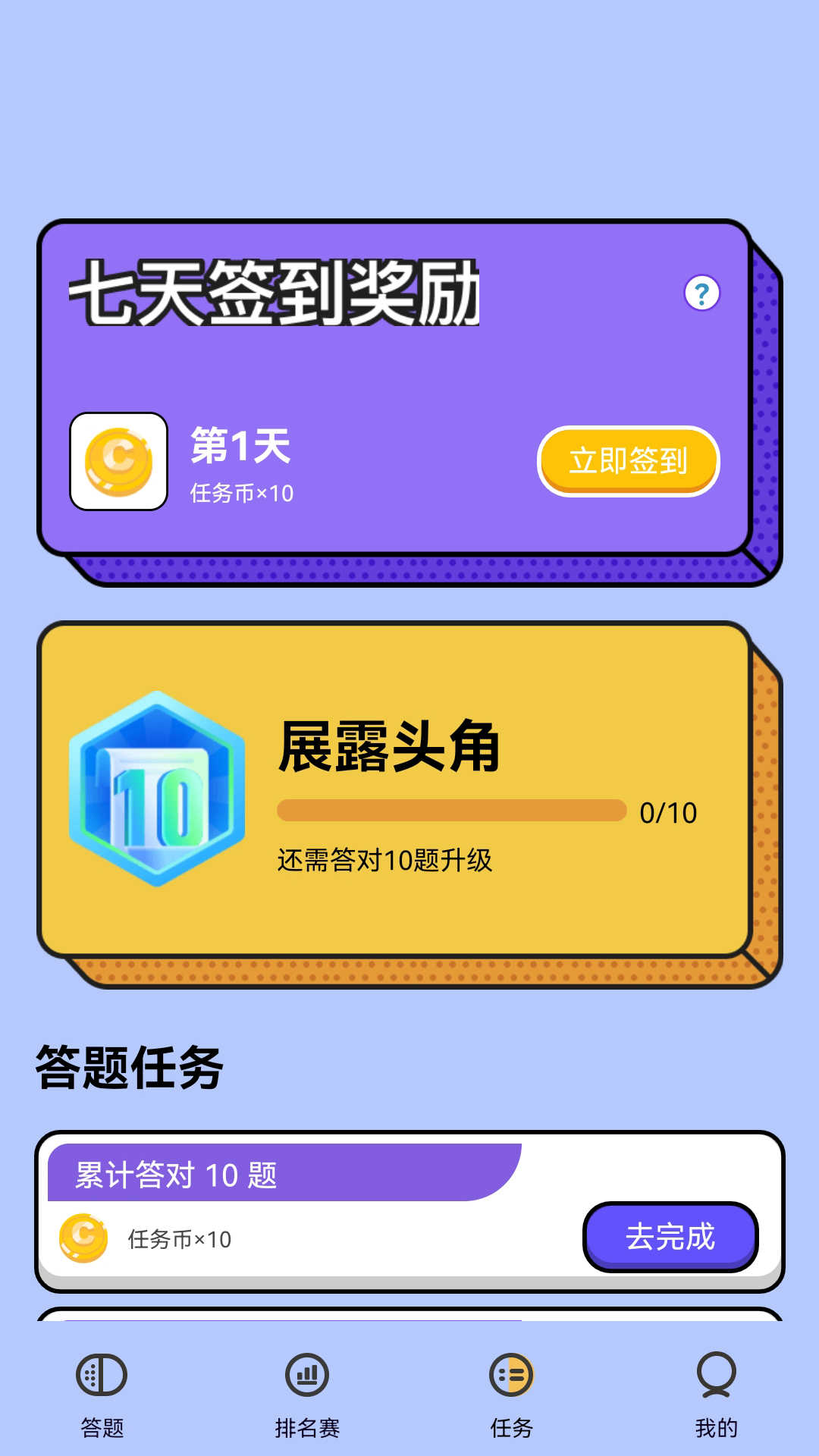Click the task coin icon on Day 1

(x=118, y=460)
